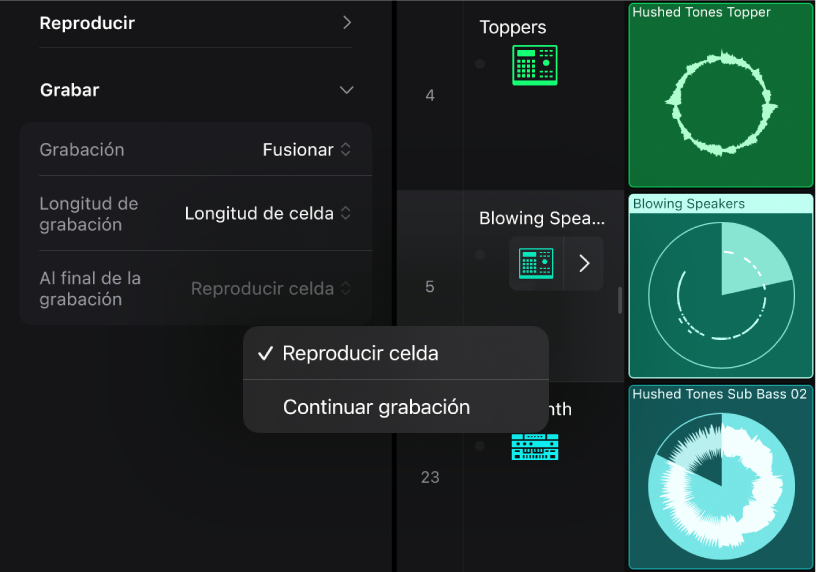817x572 pixels.
Task: Select the Reproducir celda option
Action: coord(360,353)
